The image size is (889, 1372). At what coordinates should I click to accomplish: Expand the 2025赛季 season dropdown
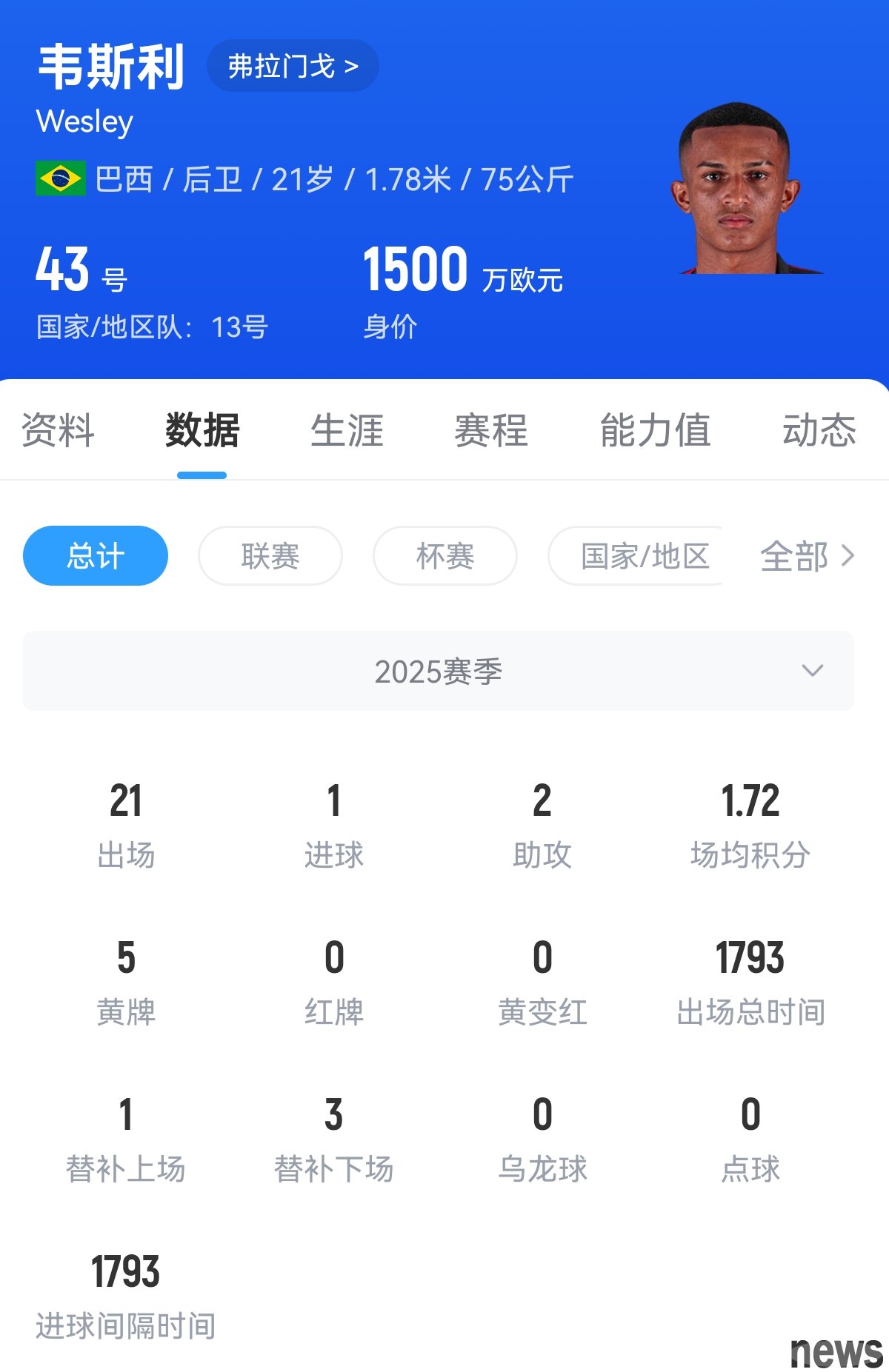439,671
